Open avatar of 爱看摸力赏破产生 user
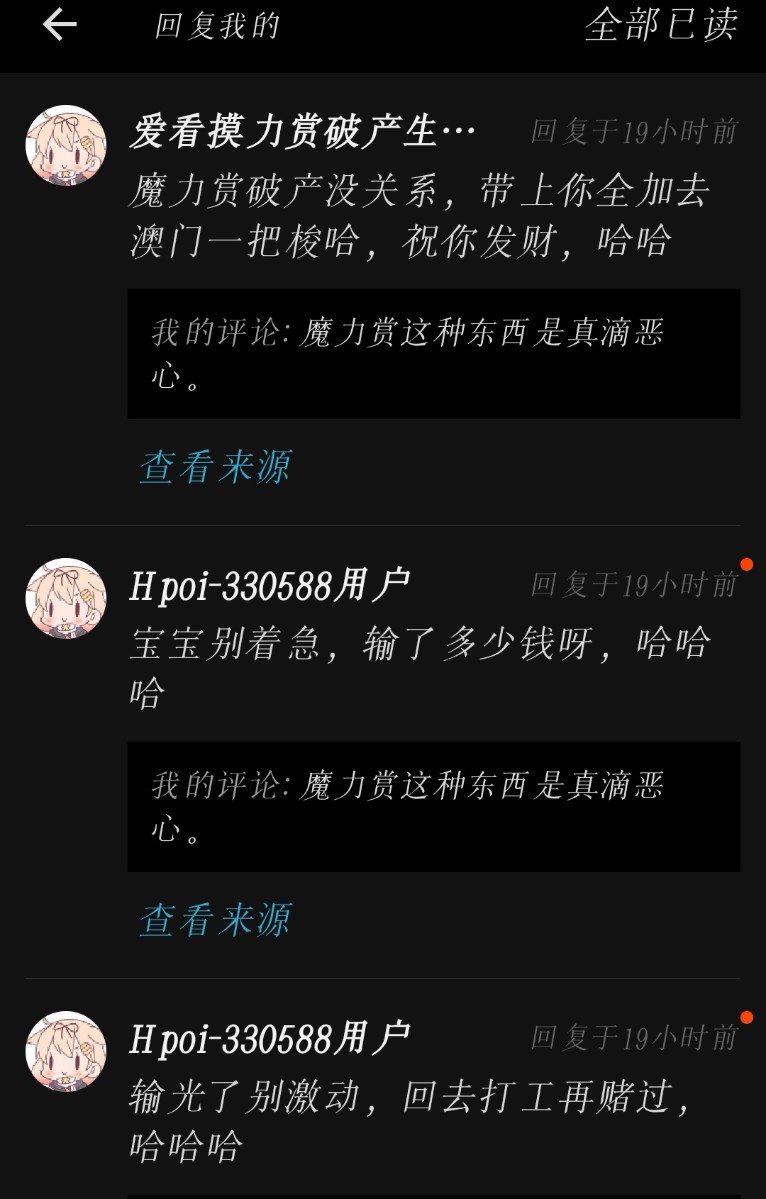Image resolution: width=766 pixels, height=1199 pixels. [x=66, y=145]
